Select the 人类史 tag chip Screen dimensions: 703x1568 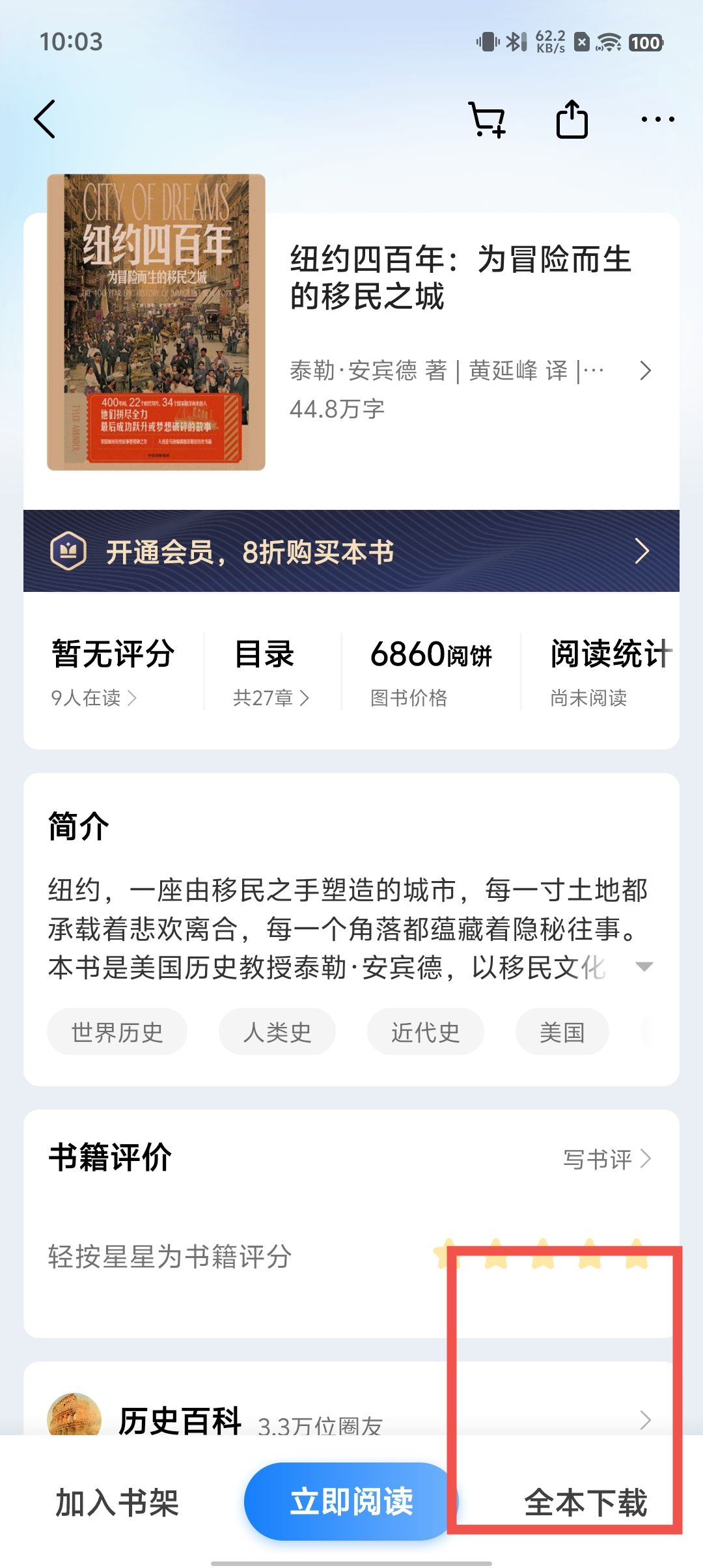(x=277, y=1032)
